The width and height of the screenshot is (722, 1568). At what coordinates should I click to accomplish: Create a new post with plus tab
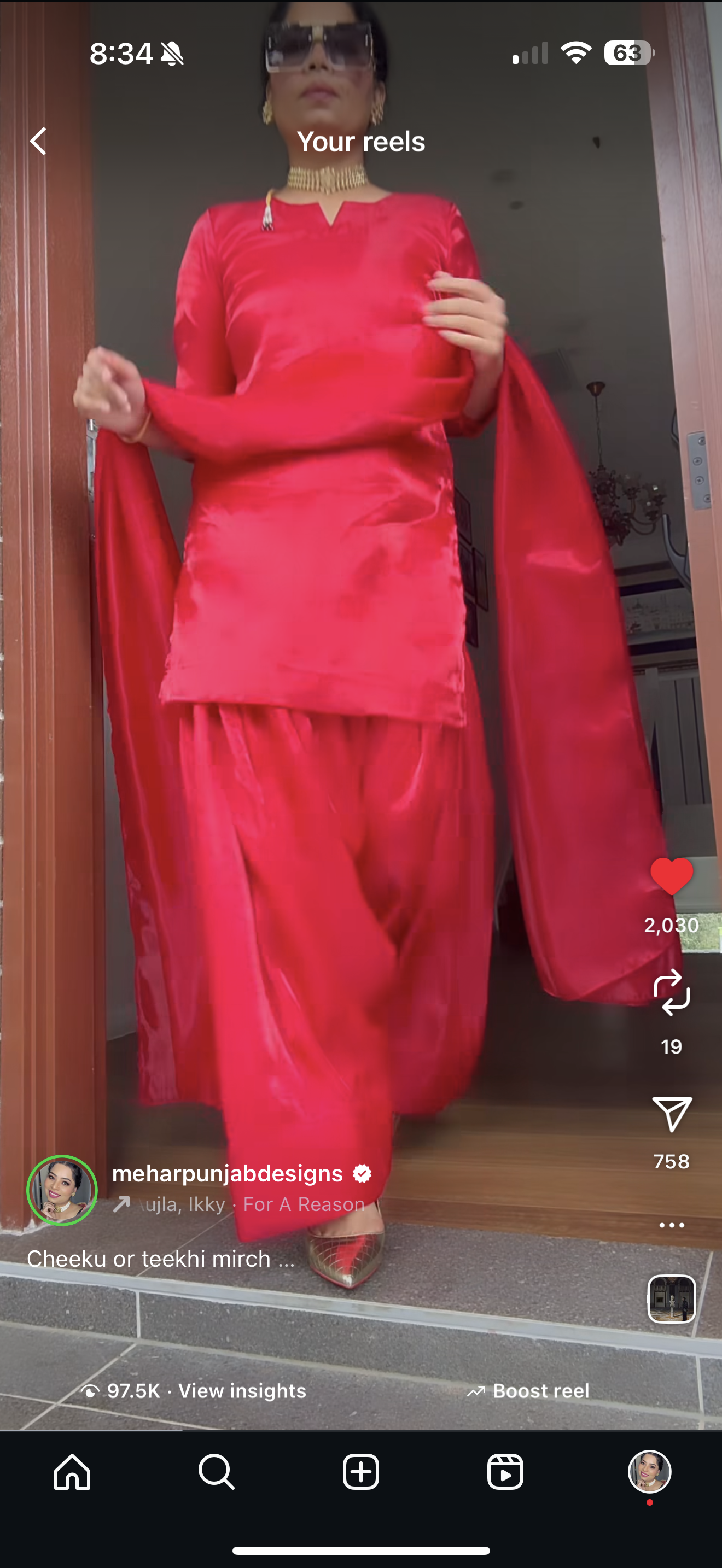pyautogui.click(x=361, y=1472)
